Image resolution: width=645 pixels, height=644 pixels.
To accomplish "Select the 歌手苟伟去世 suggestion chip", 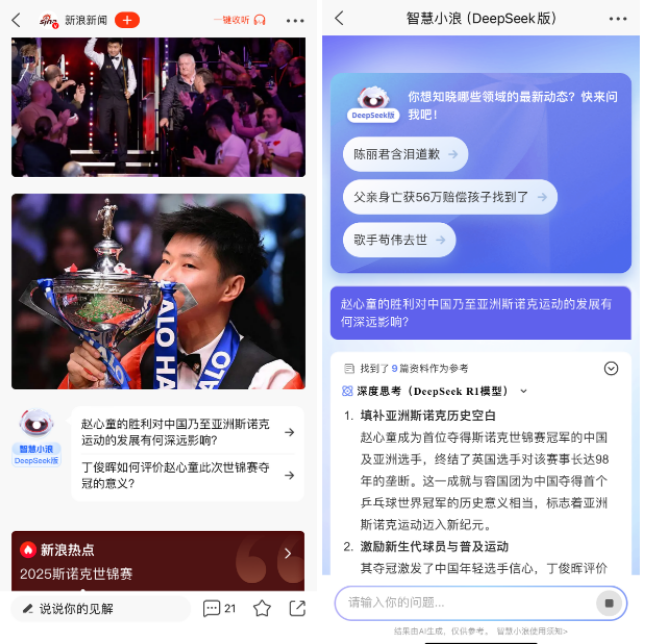I will (x=398, y=240).
